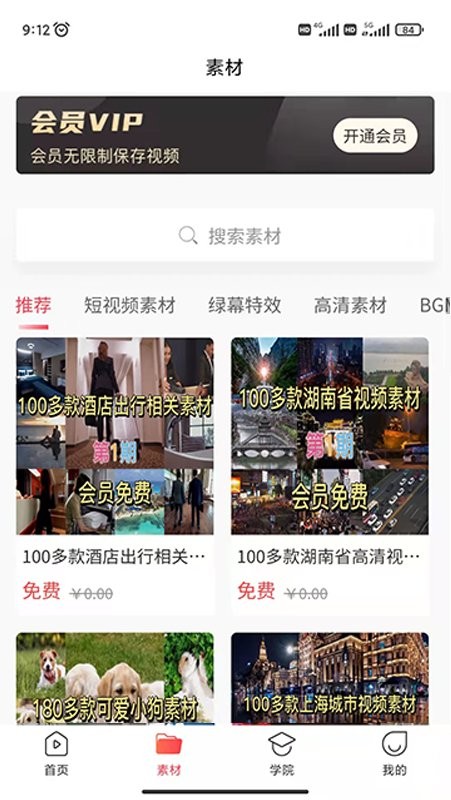Open the 100多款上海城市视频素材 card
Screen dimensions: 451x800
(330, 678)
